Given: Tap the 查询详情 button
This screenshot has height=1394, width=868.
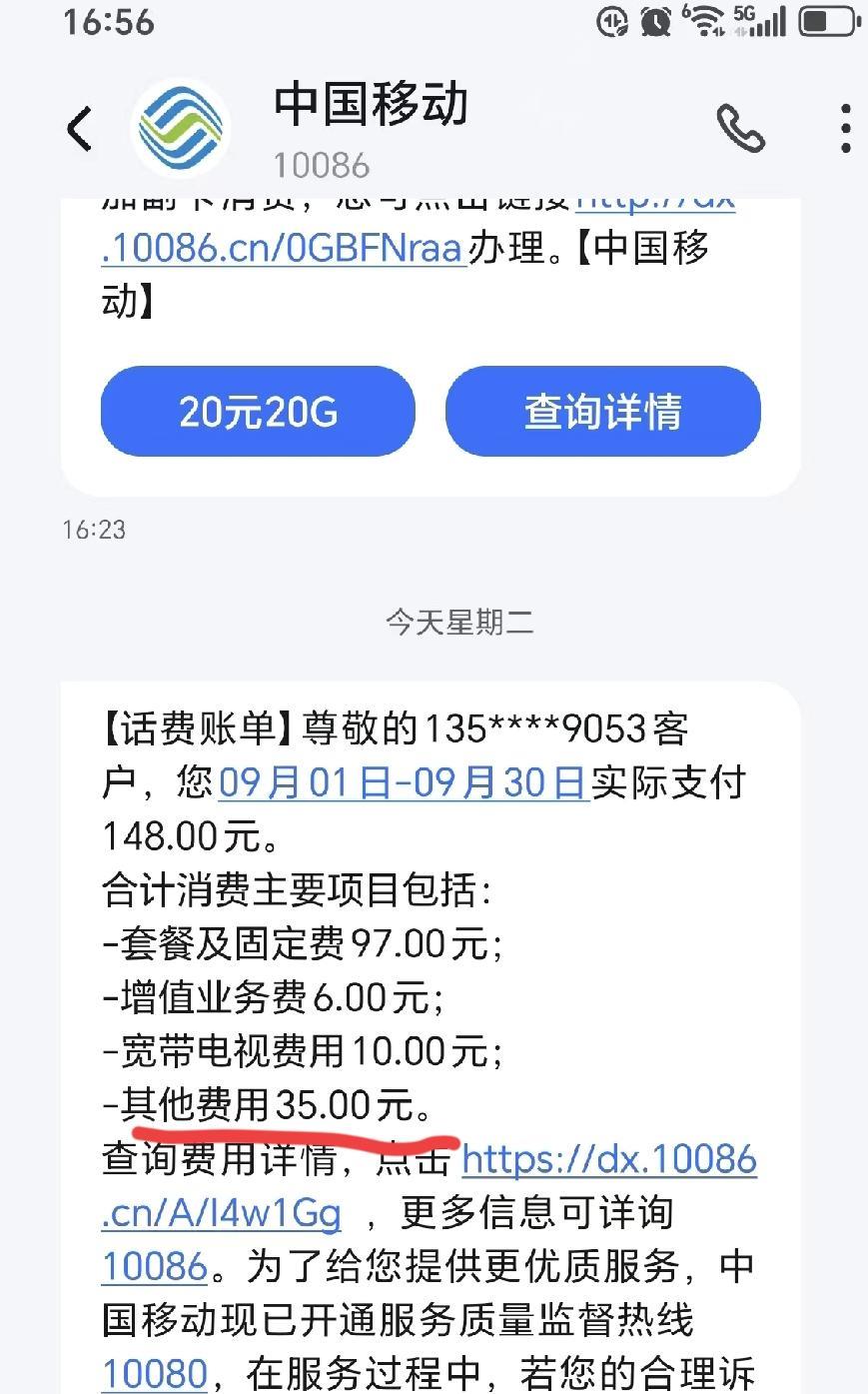Looking at the screenshot, I should [602, 411].
